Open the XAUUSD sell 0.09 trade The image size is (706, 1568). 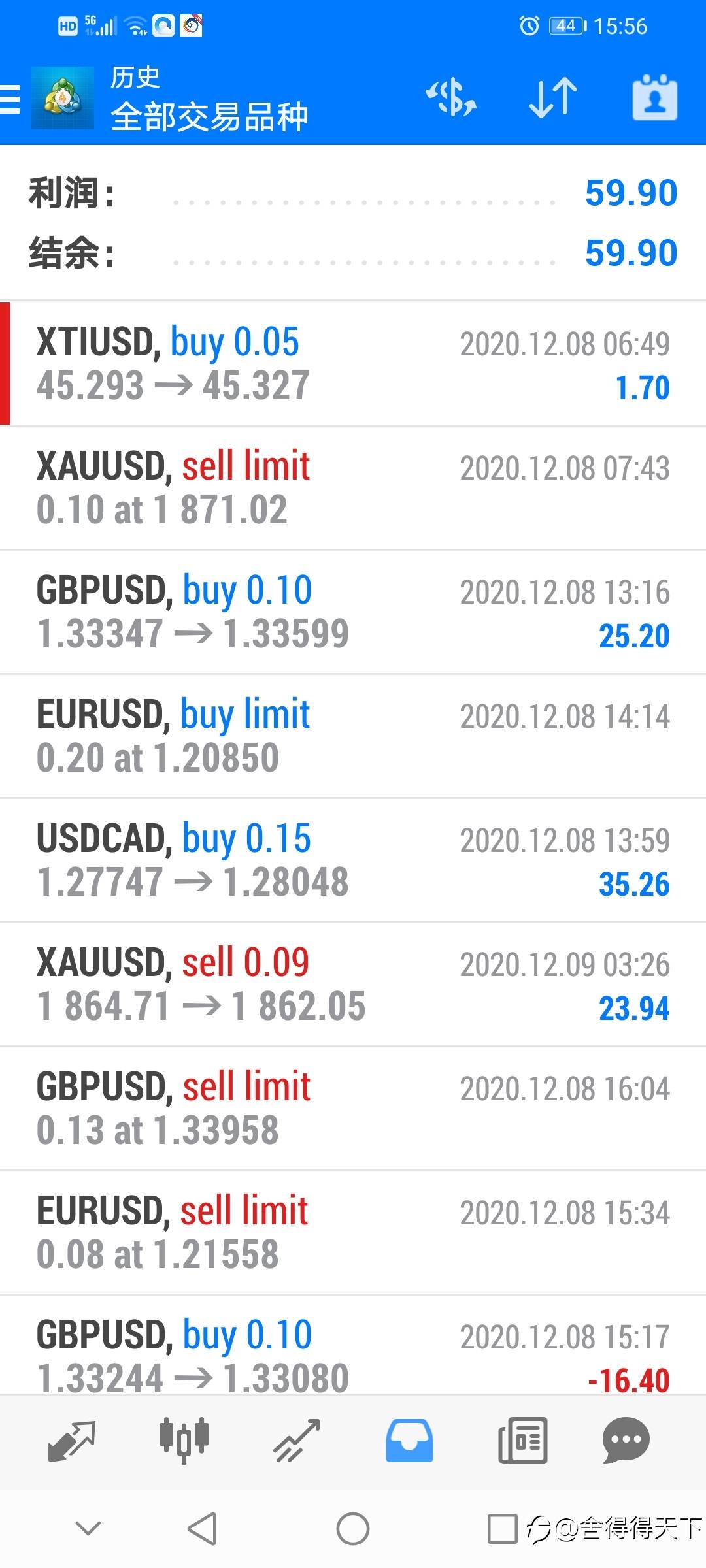[x=353, y=984]
